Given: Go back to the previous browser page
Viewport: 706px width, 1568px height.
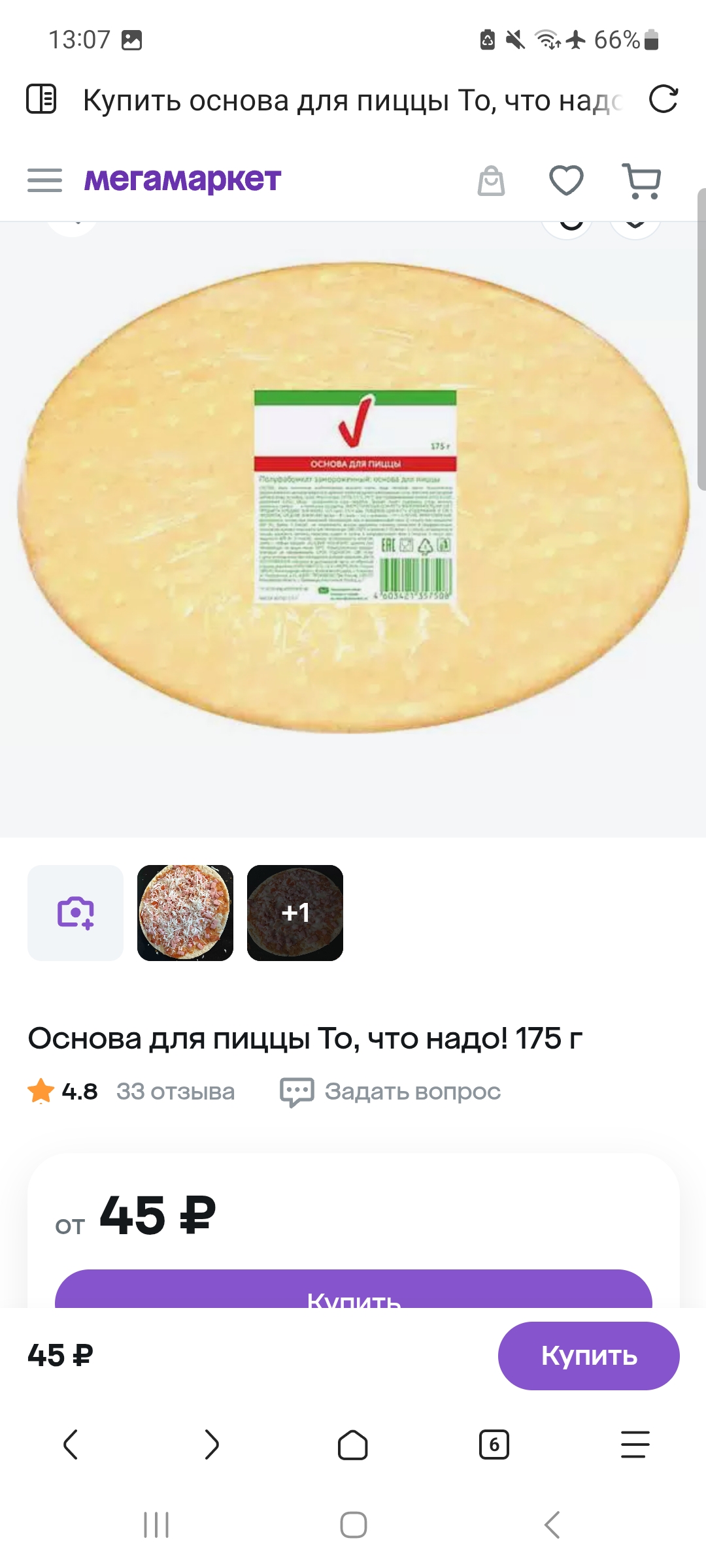Looking at the screenshot, I should click(71, 1444).
